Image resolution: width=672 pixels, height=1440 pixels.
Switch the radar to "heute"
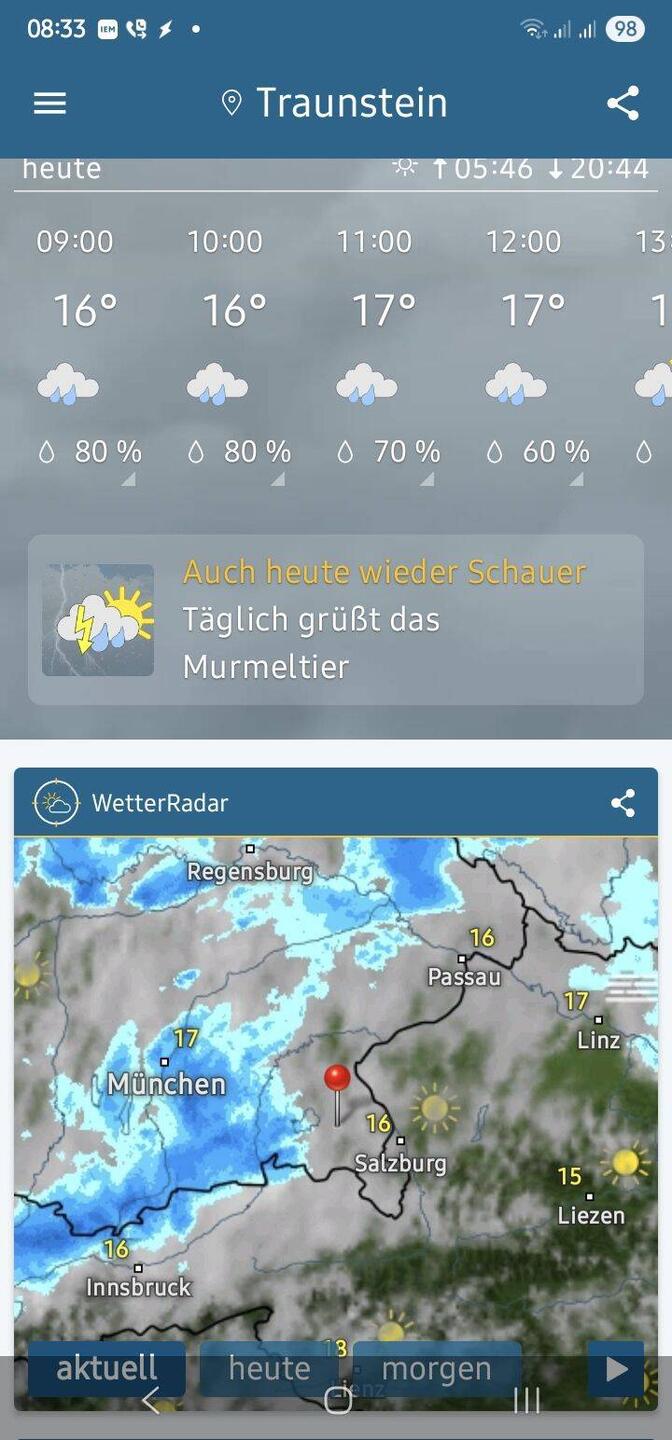click(x=269, y=1369)
